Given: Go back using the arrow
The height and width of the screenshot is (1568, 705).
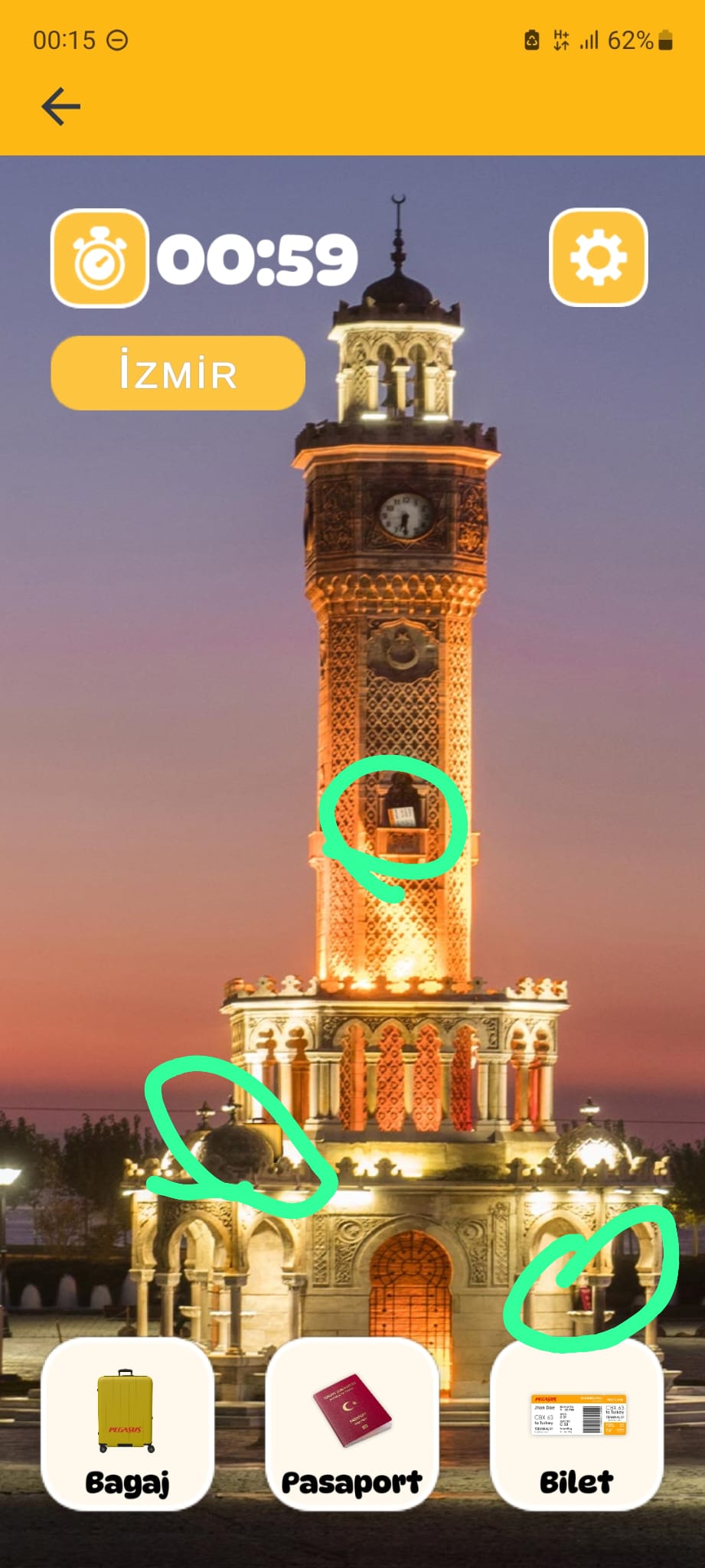Looking at the screenshot, I should [x=61, y=106].
